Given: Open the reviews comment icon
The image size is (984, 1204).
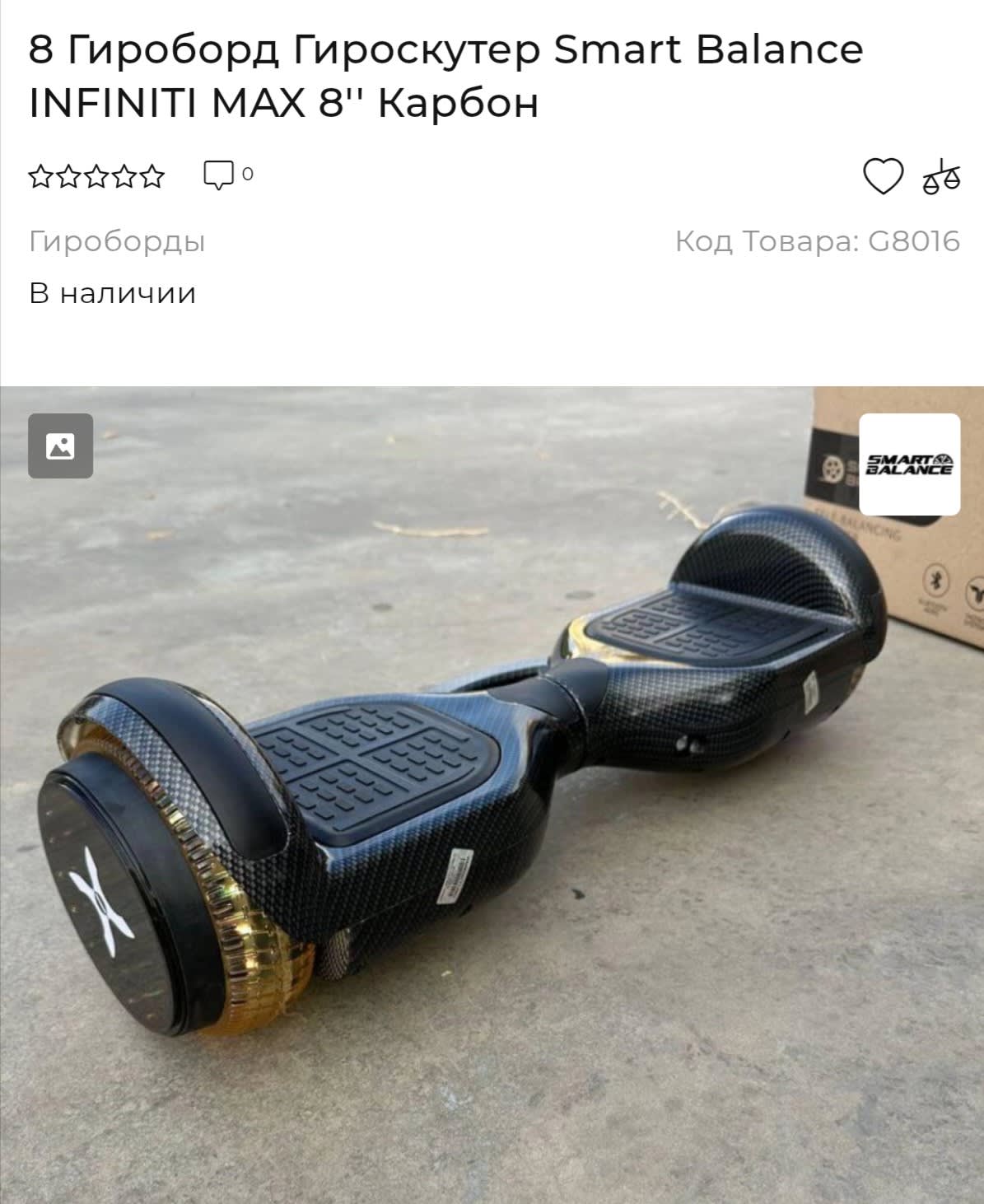Looking at the screenshot, I should 219,175.
